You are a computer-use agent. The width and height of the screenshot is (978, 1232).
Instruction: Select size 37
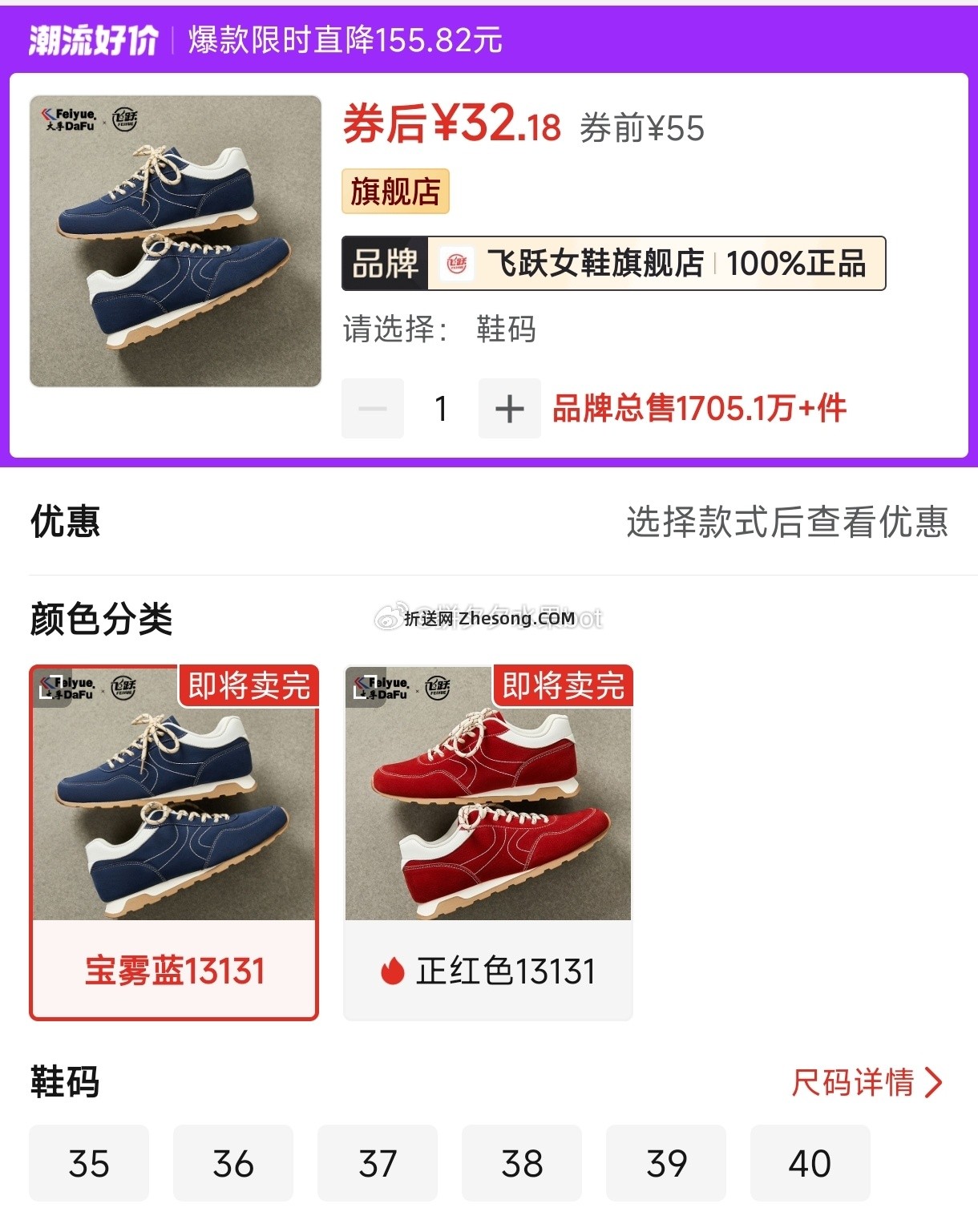[378, 1164]
